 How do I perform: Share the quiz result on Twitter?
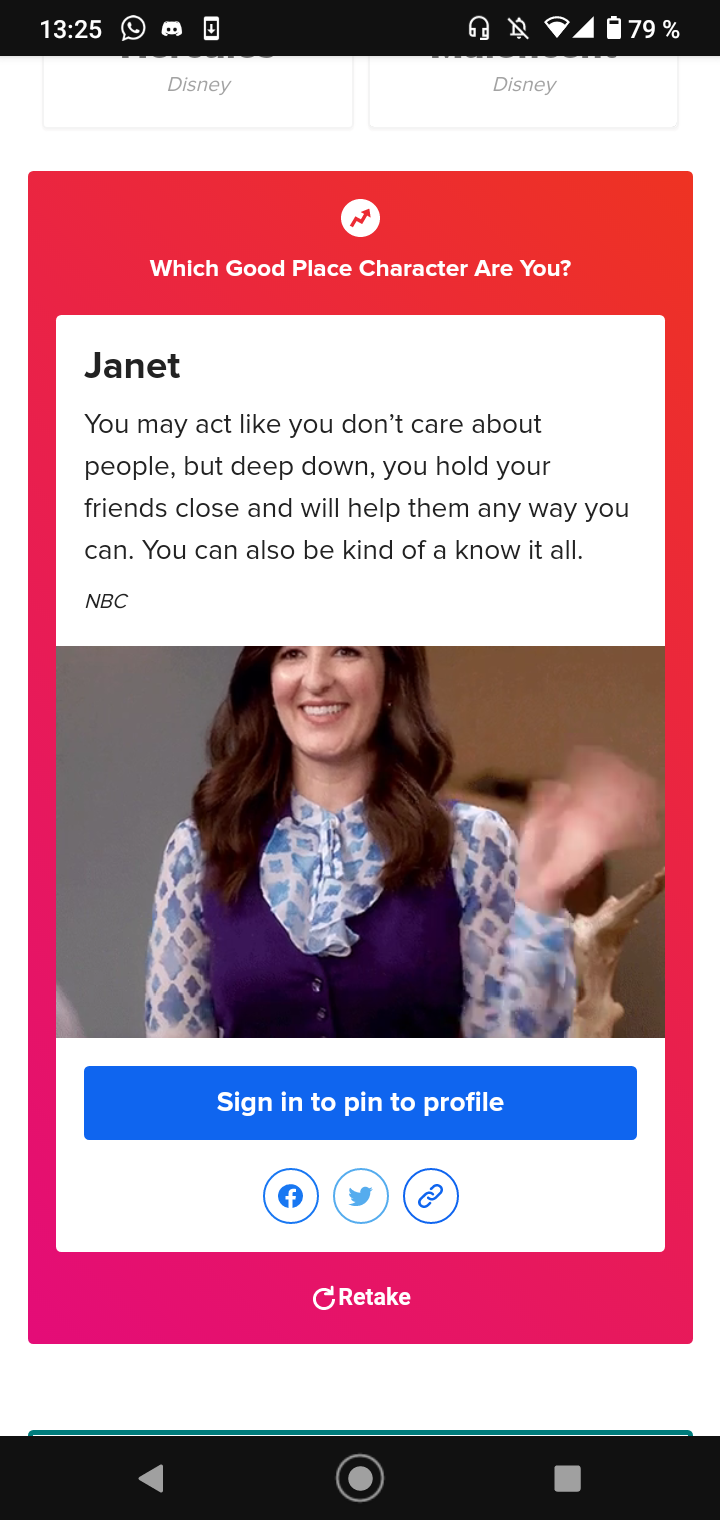[x=361, y=1196]
